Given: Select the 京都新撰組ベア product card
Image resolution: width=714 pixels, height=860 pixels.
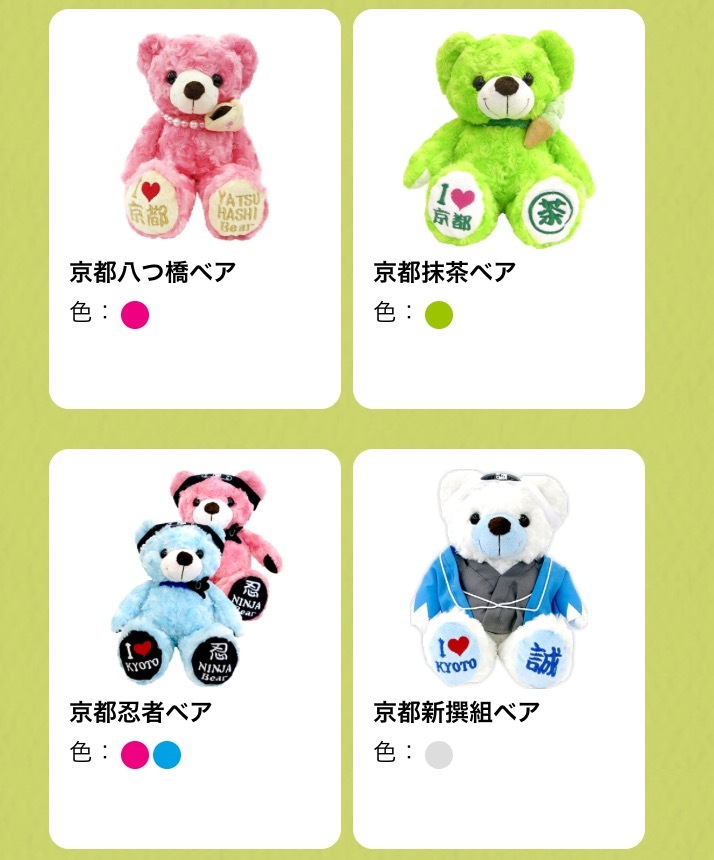Looking at the screenshot, I should (498, 648).
